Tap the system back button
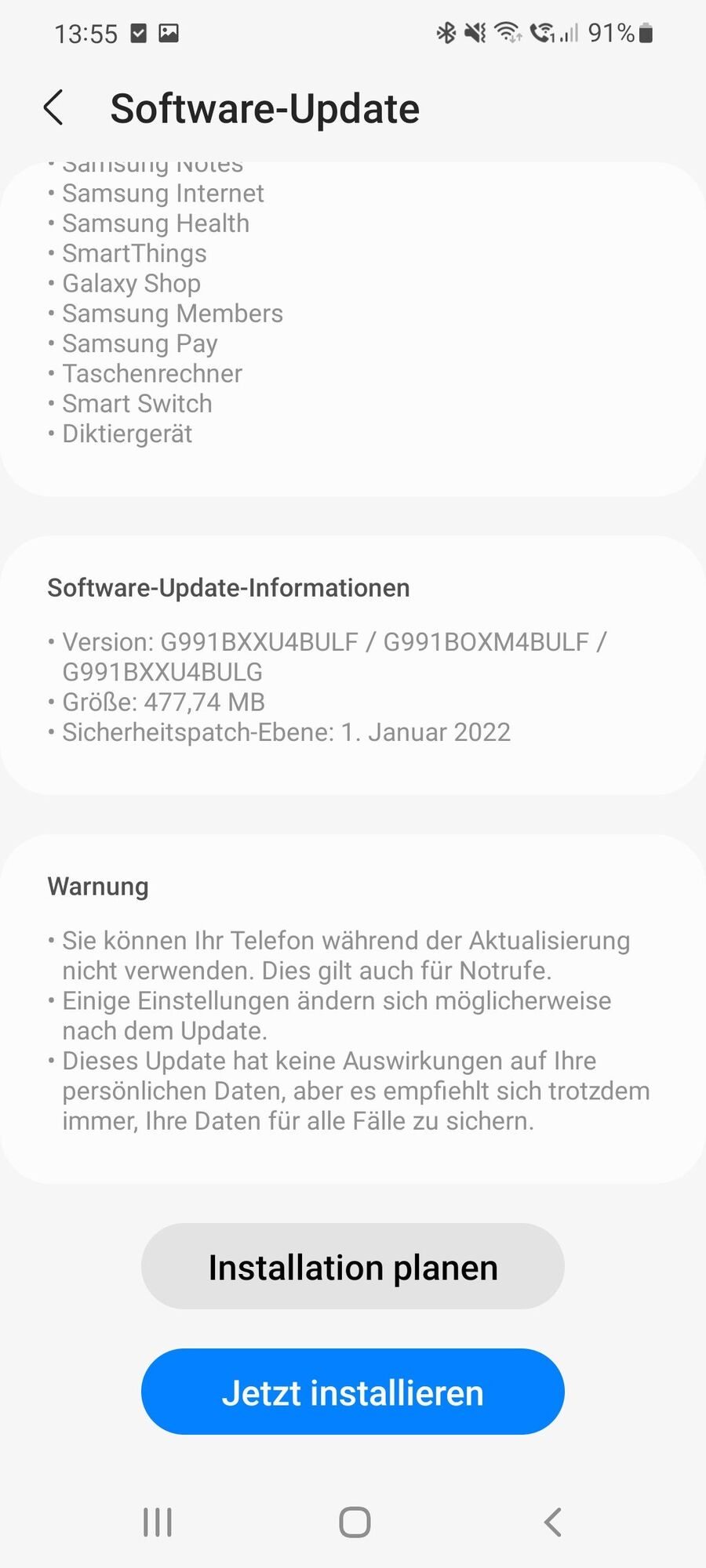The image size is (706, 1568). 552,1522
